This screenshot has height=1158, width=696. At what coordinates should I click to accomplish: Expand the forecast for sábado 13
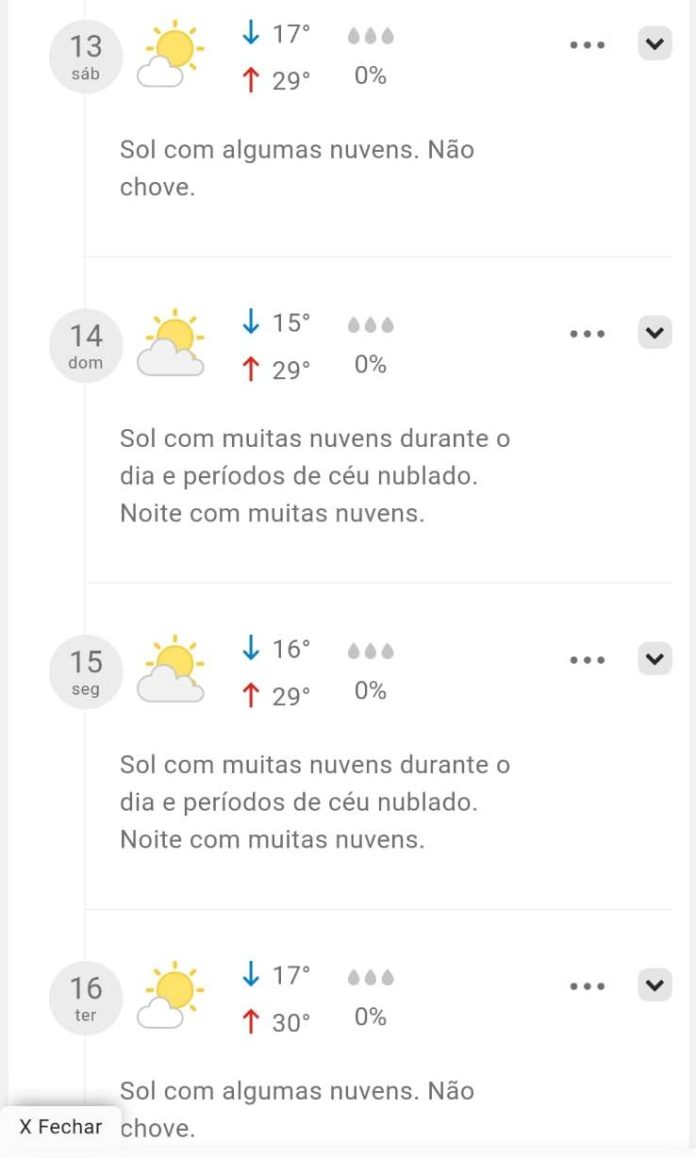(654, 44)
